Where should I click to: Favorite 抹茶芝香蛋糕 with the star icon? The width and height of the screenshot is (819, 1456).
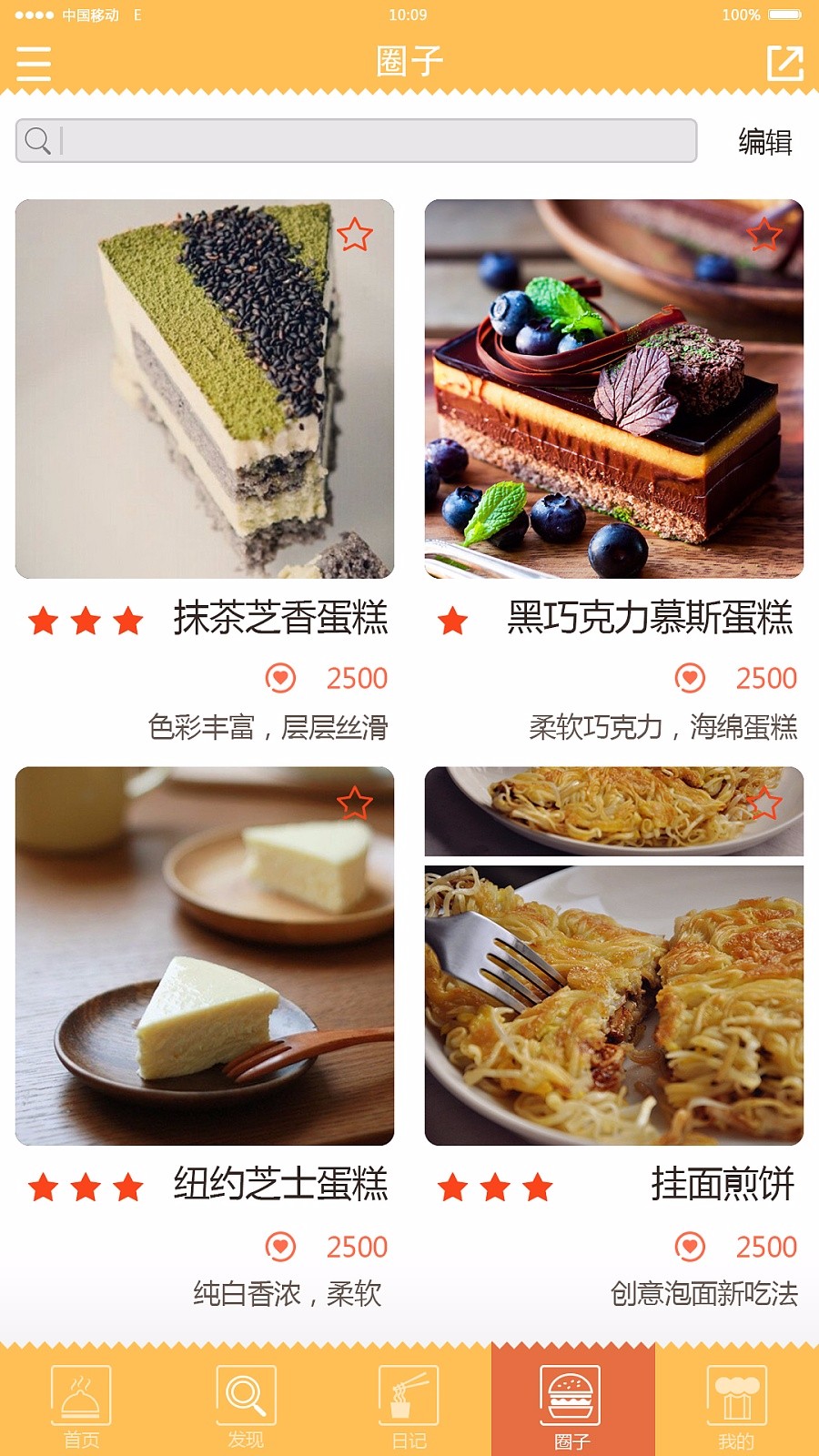[x=355, y=235]
